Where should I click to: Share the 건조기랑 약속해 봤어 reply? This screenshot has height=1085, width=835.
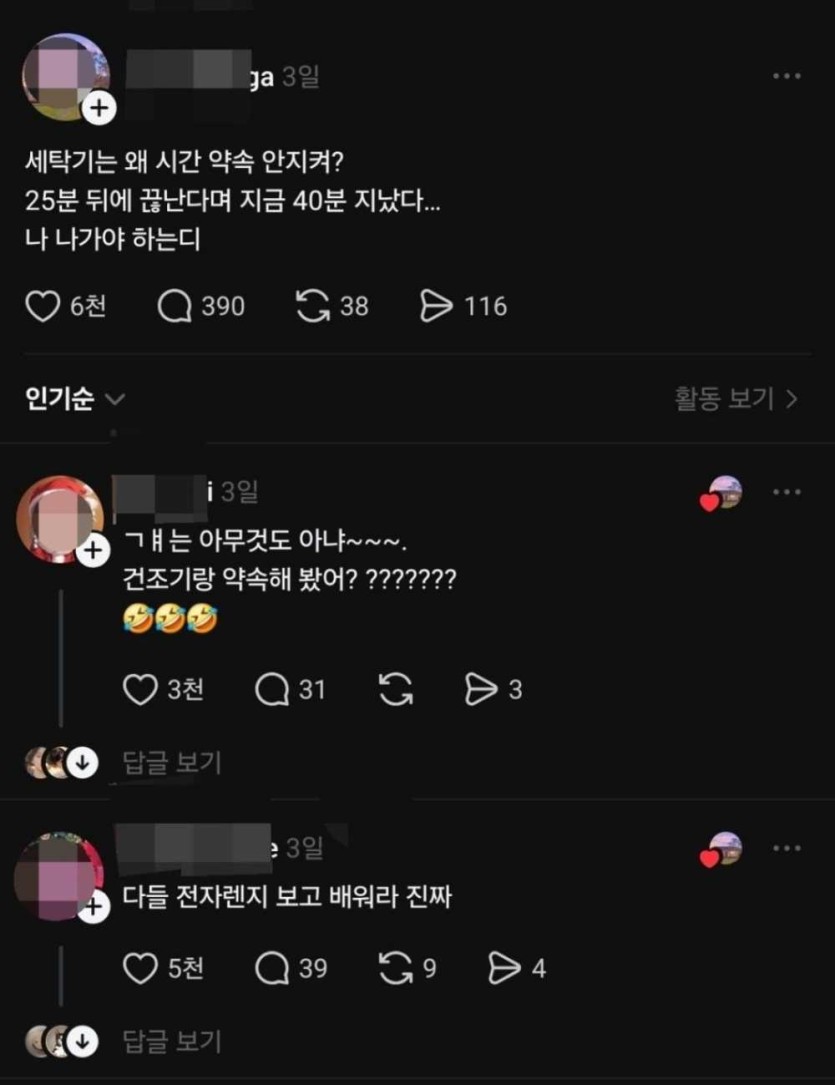pos(482,689)
